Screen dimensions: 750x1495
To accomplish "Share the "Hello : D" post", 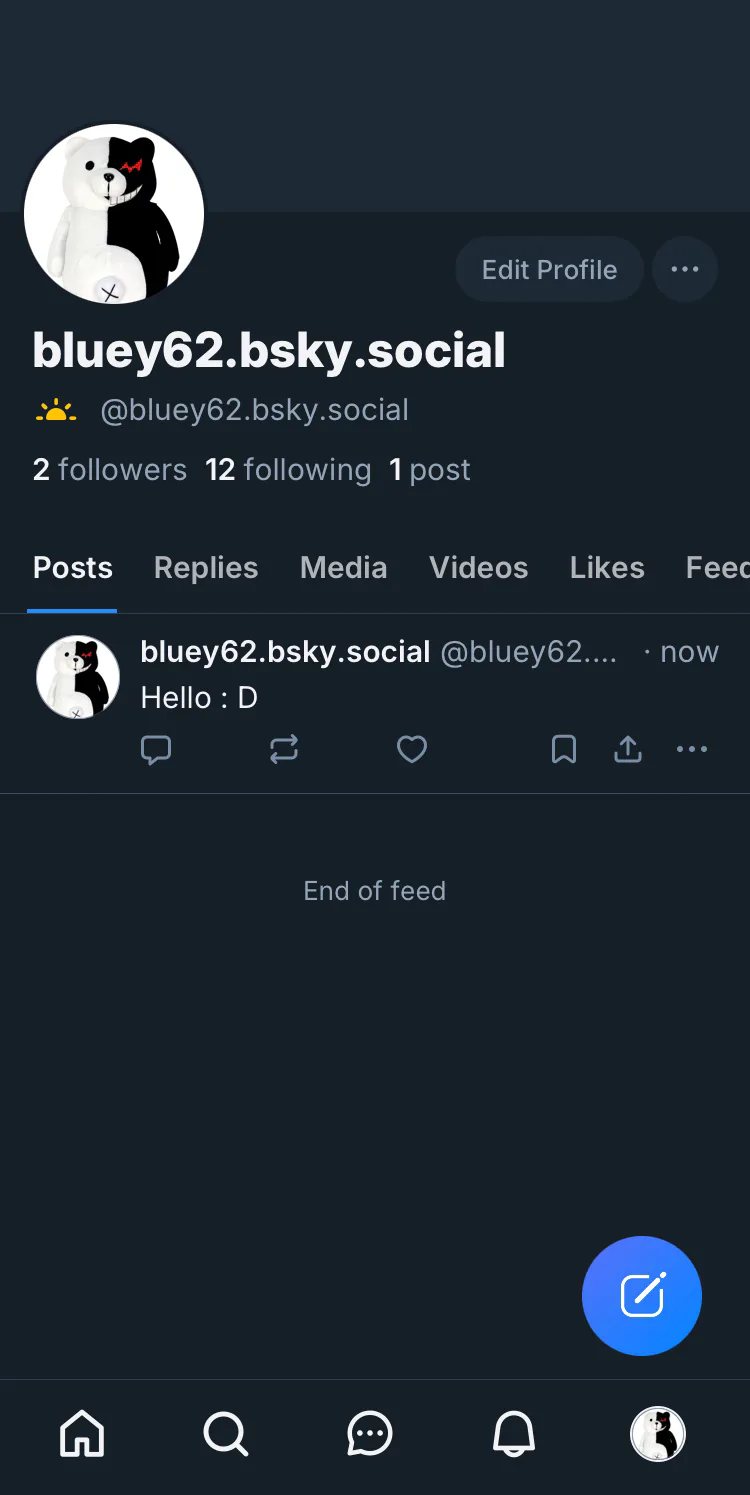I will point(628,750).
